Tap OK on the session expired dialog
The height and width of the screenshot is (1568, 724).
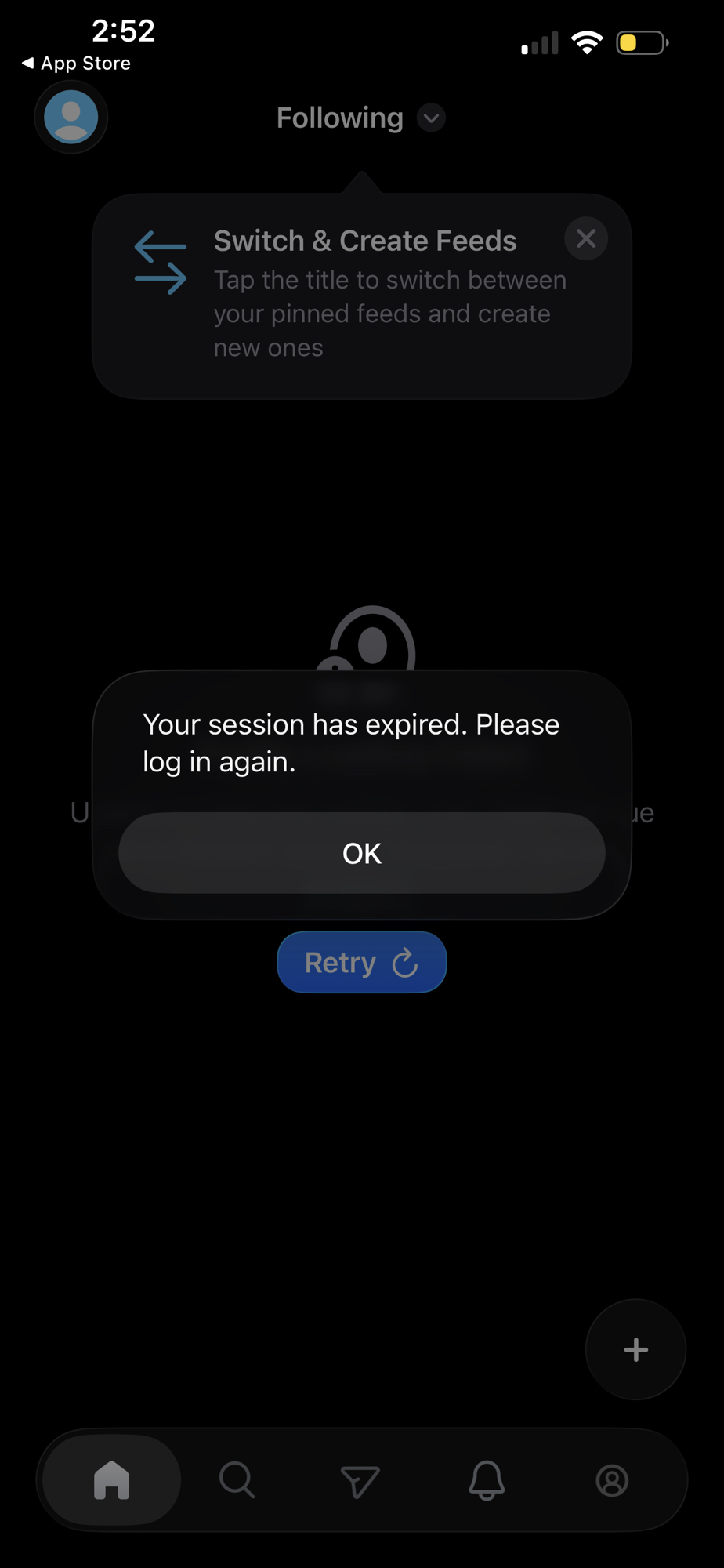[x=361, y=853]
